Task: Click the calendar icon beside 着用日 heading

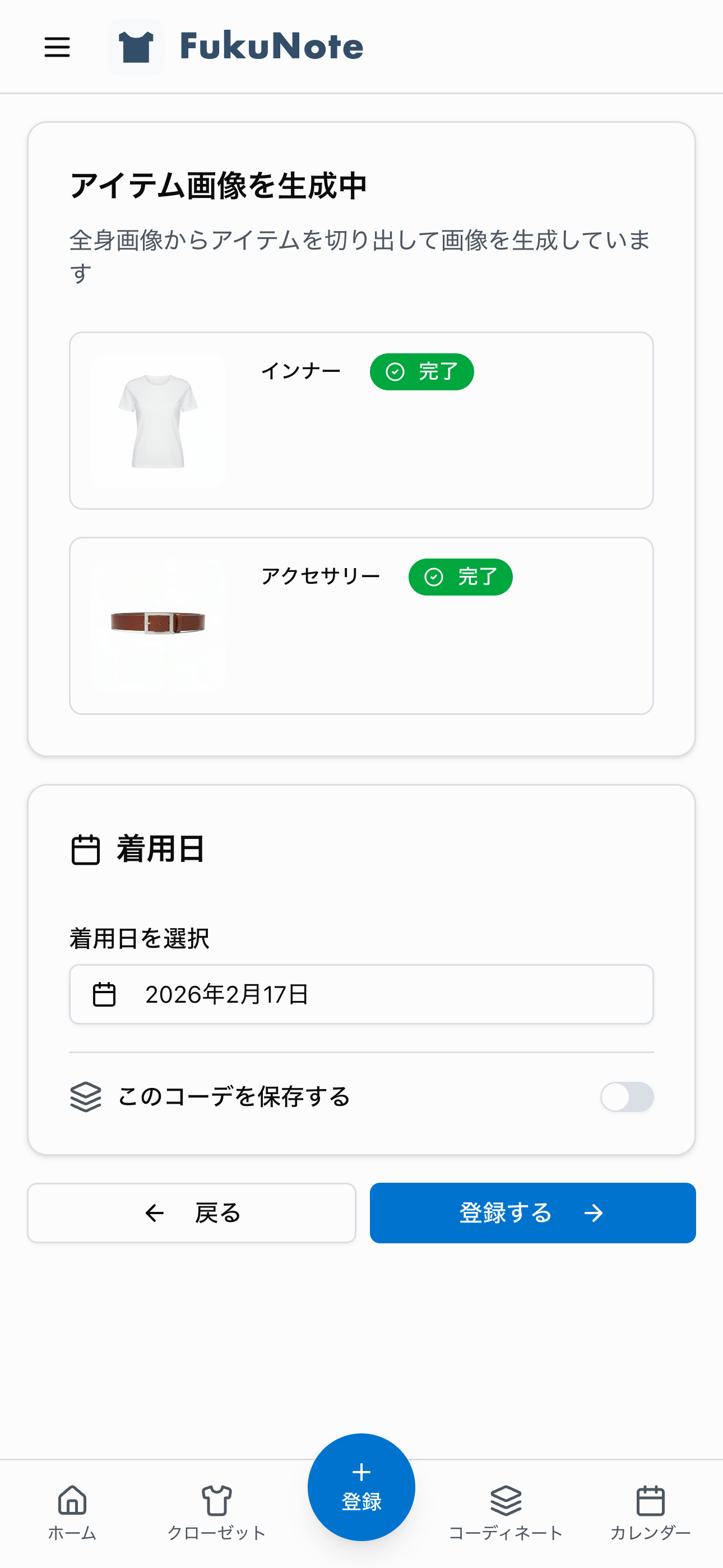Action: [85, 849]
